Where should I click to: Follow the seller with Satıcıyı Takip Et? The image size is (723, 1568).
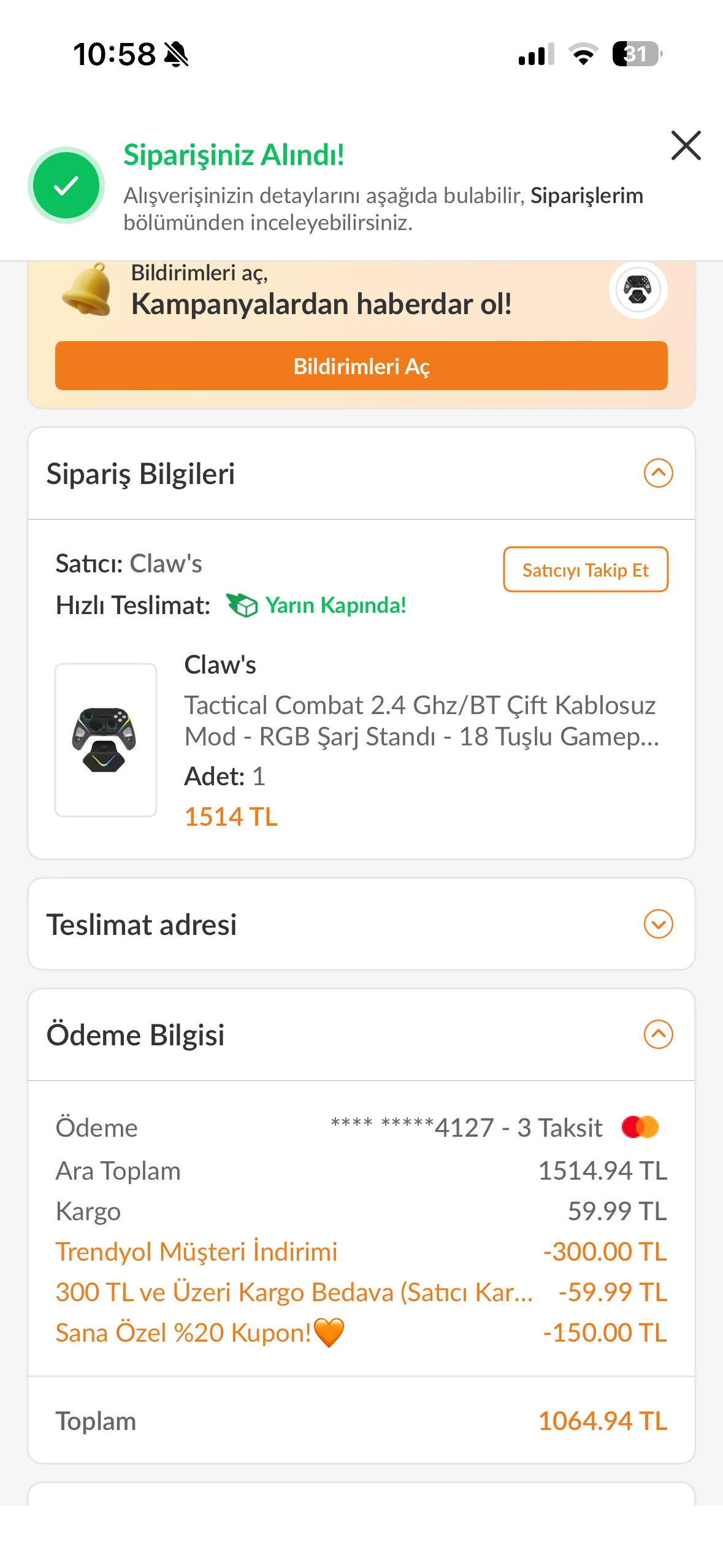click(x=585, y=570)
